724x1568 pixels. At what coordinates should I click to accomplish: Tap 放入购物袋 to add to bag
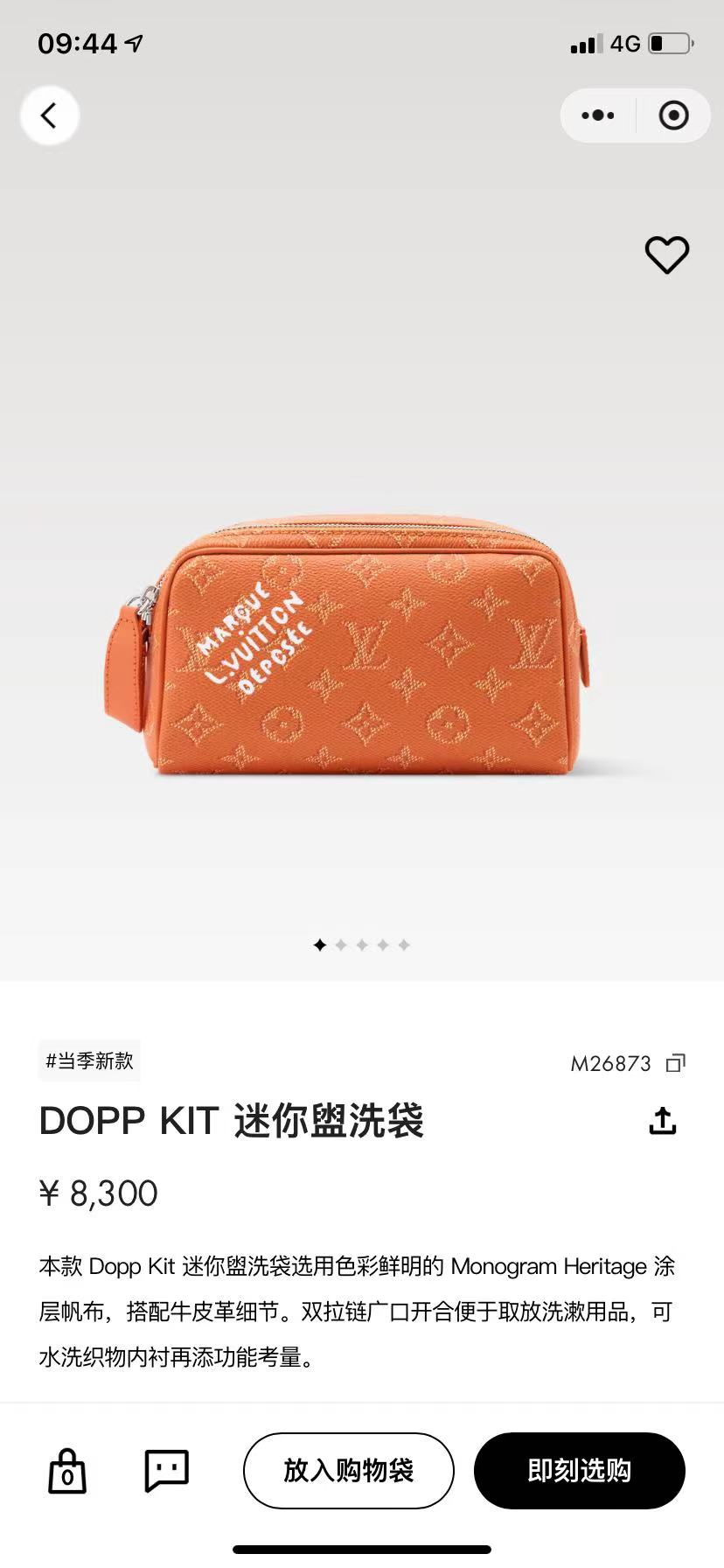348,1470
